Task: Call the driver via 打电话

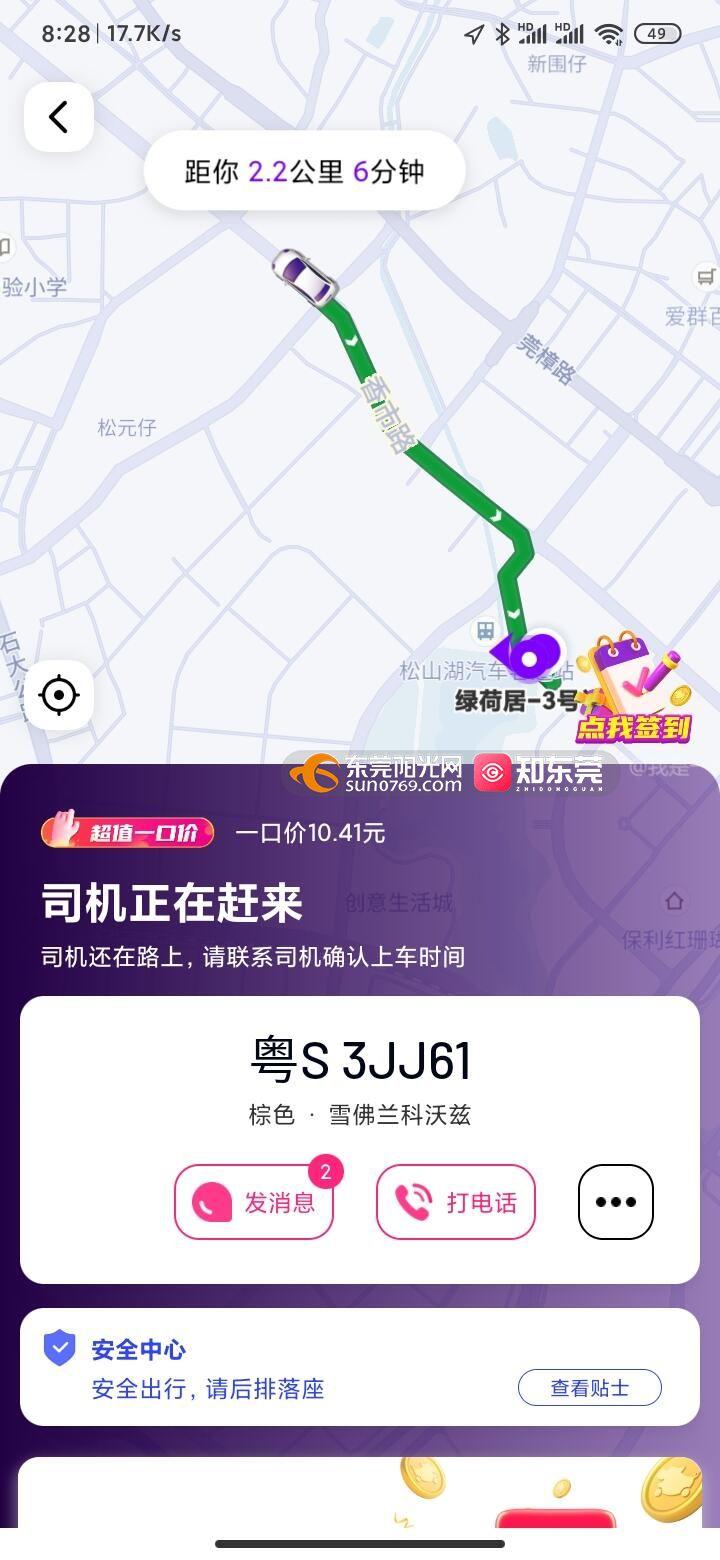Action: click(456, 1202)
